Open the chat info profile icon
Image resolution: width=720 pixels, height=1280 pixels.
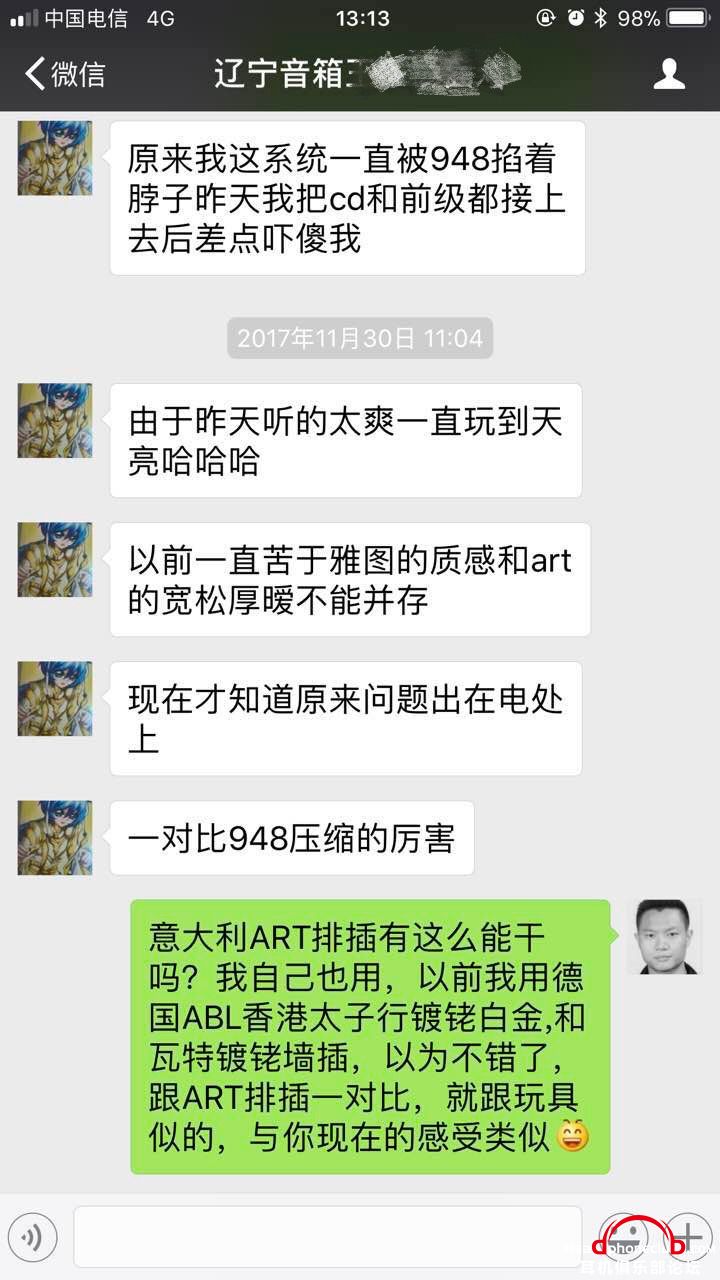coord(668,74)
